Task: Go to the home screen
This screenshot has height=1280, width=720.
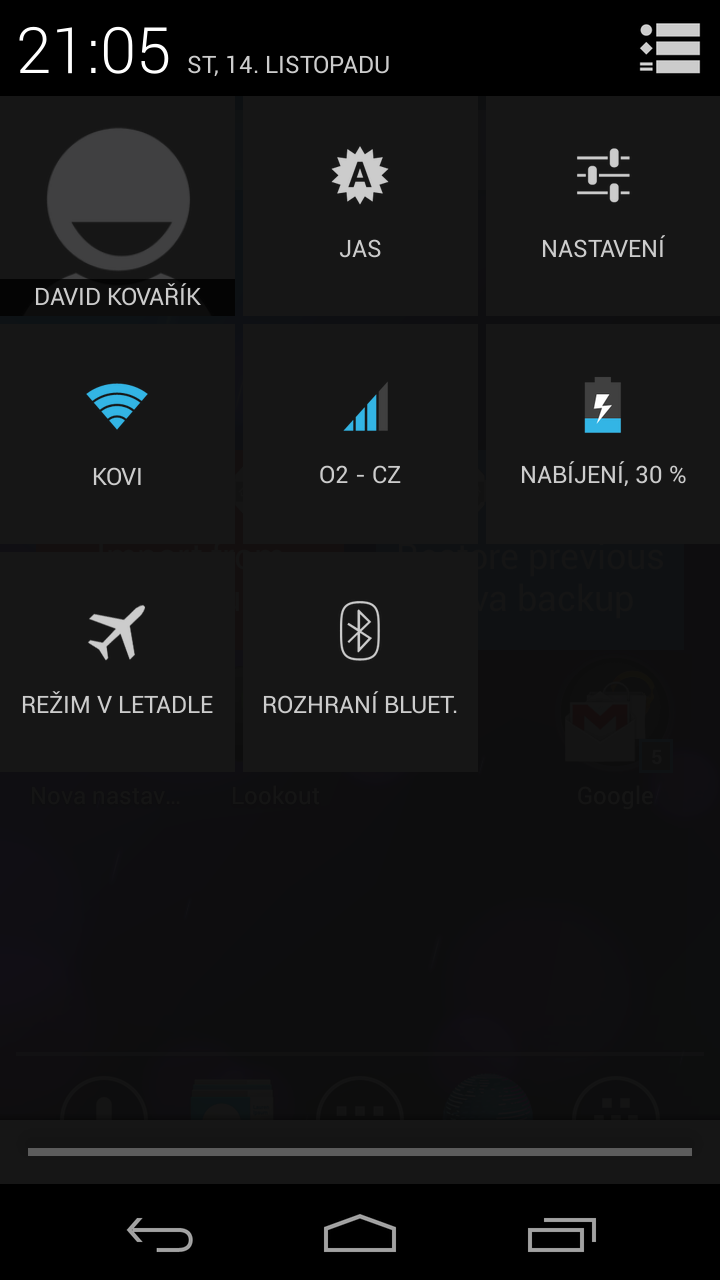Action: (x=360, y=1234)
